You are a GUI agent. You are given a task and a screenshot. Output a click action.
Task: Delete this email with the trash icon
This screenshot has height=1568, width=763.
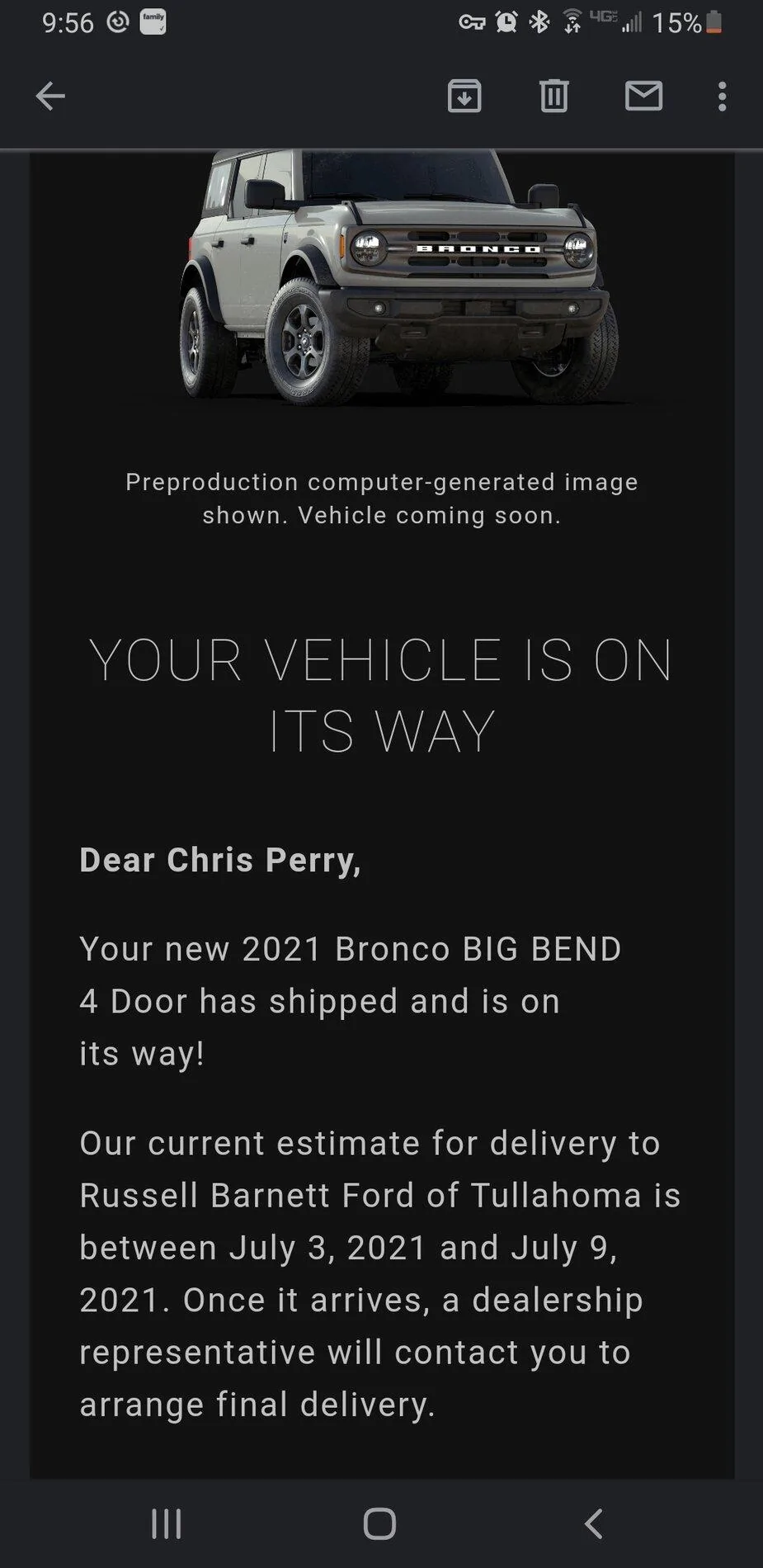tap(553, 96)
